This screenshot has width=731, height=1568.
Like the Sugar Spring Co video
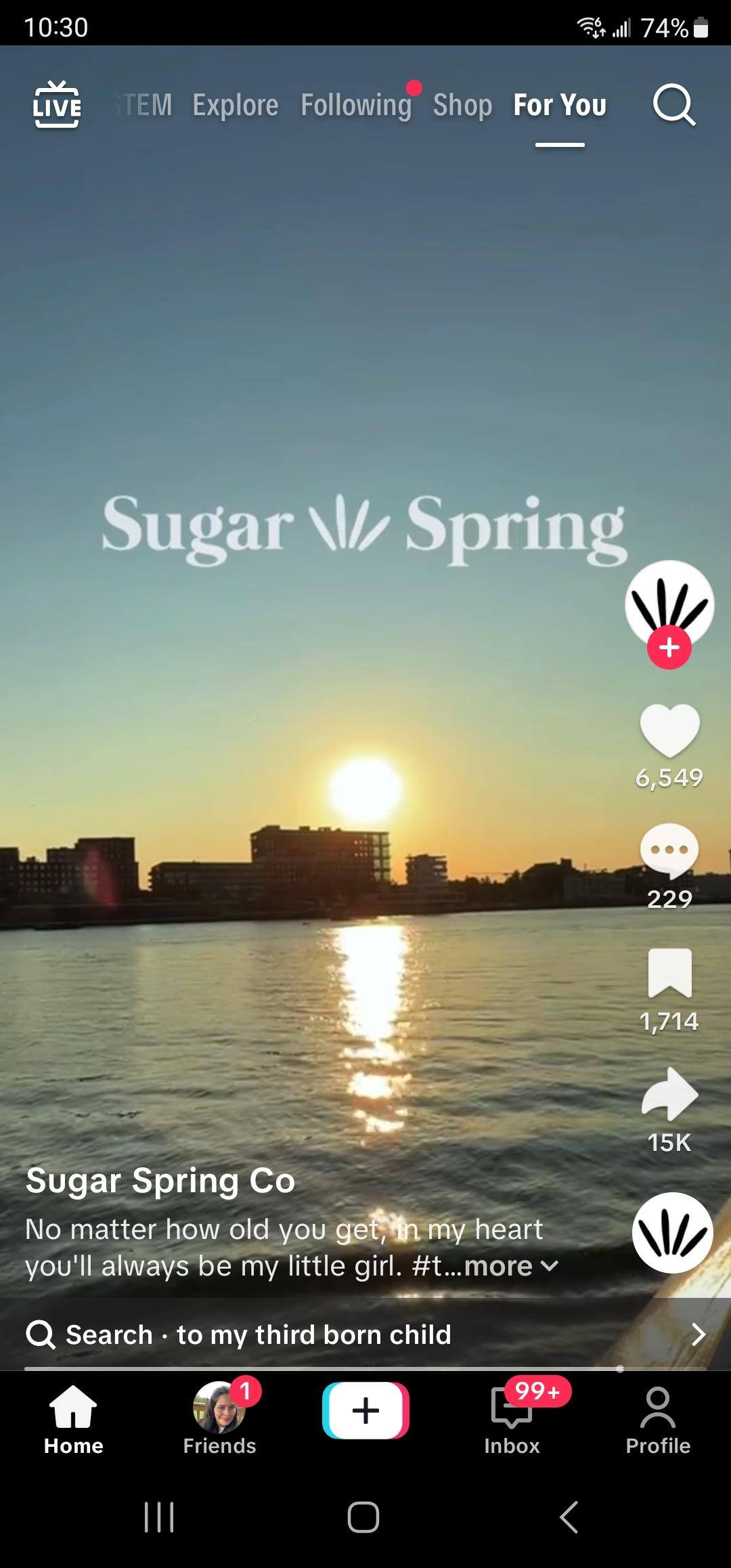(669, 731)
